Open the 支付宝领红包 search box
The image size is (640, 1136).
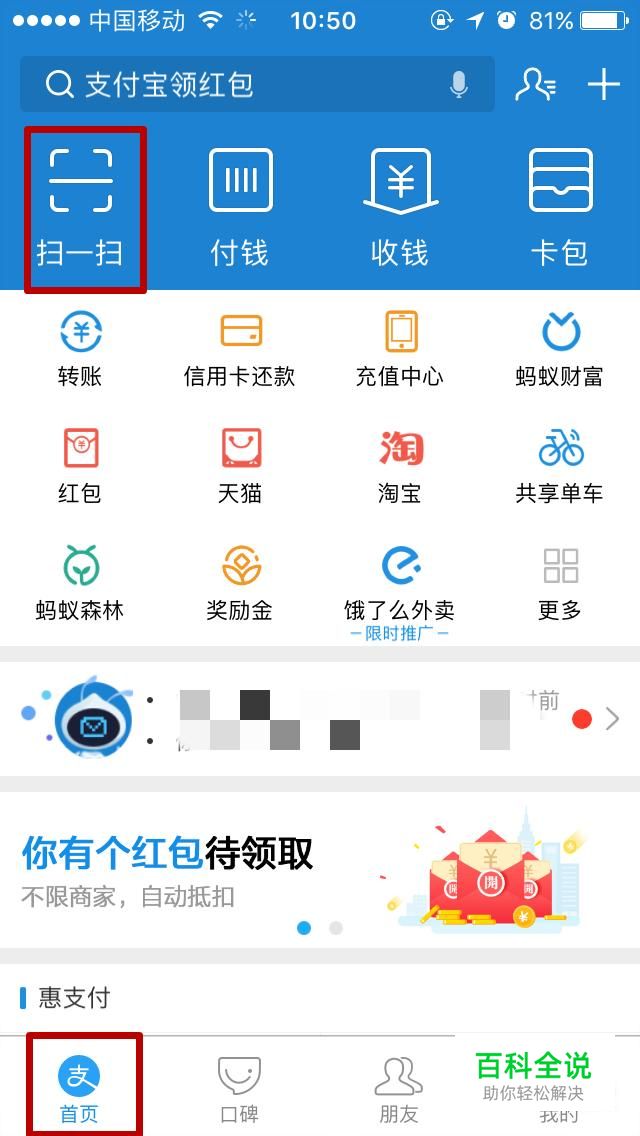point(257,85)
